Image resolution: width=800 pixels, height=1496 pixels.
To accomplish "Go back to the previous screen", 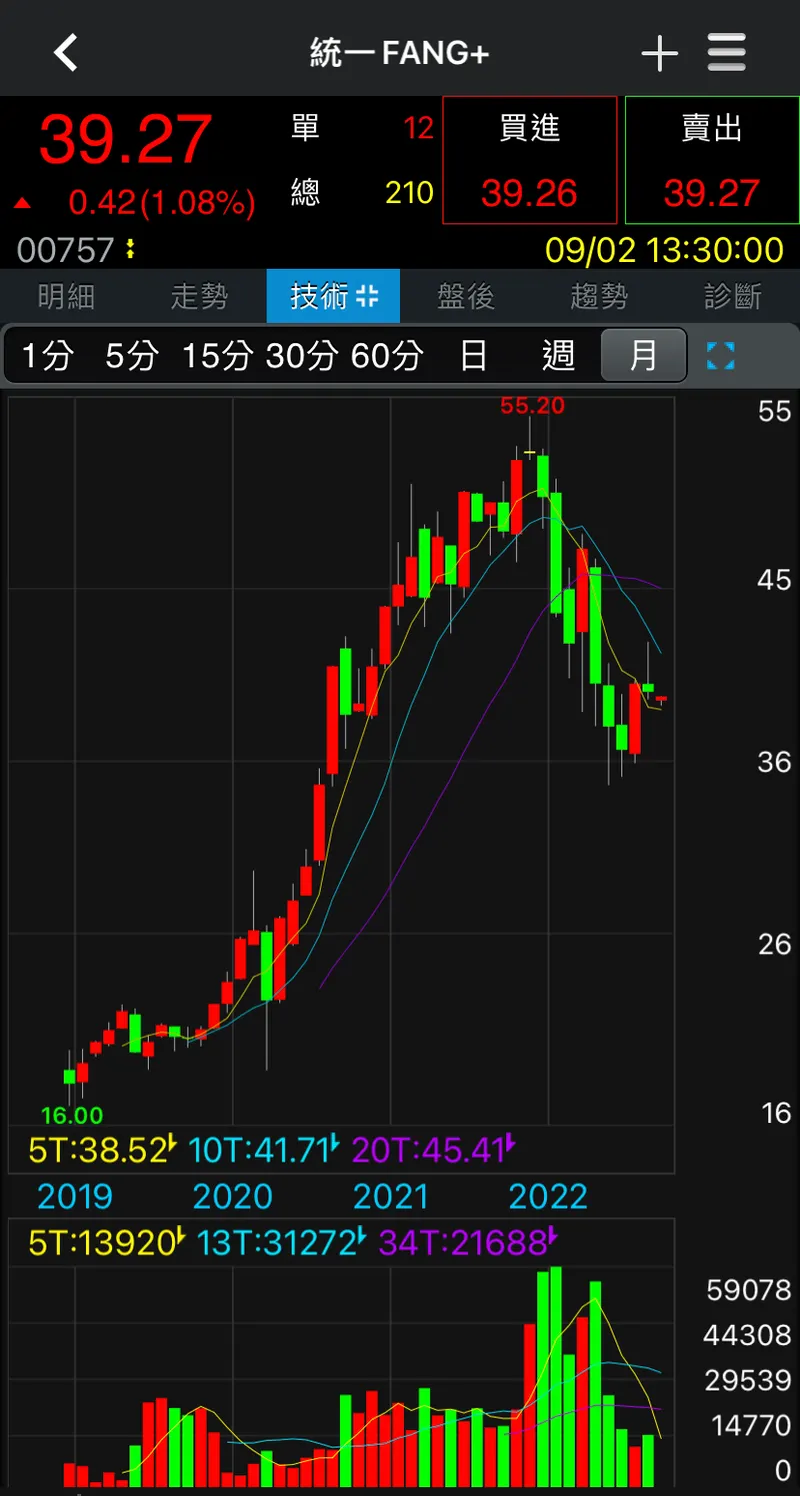I will pyautogui.click(x=66, y=52).
